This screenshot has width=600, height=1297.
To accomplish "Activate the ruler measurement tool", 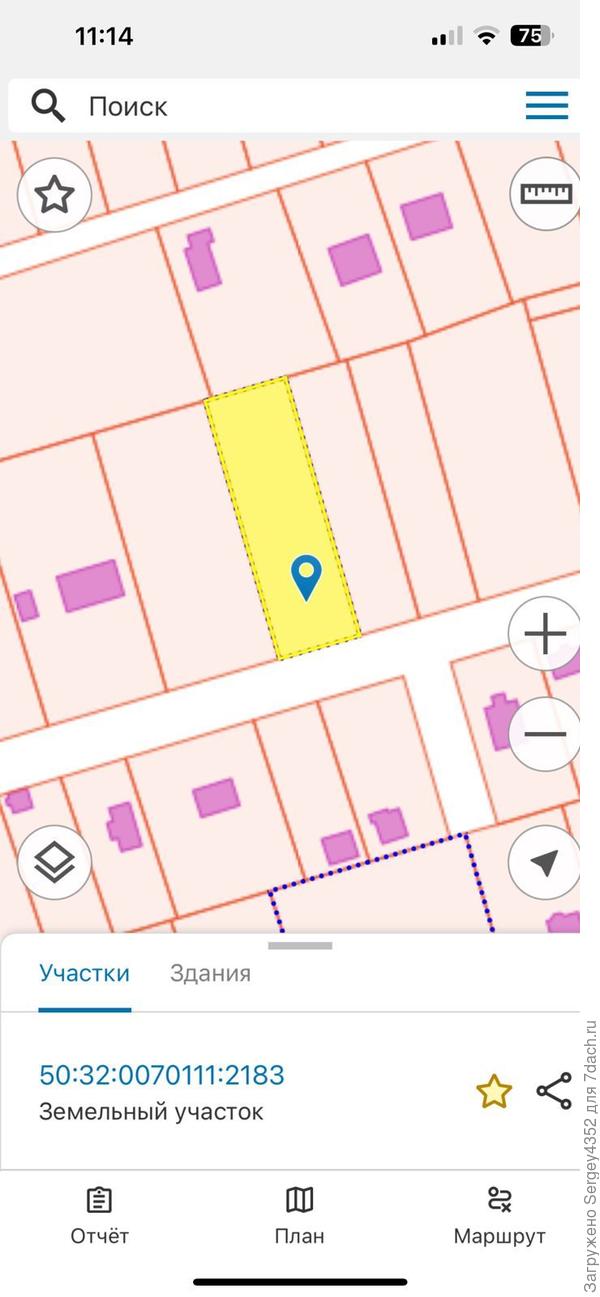I will coord(546,193).
